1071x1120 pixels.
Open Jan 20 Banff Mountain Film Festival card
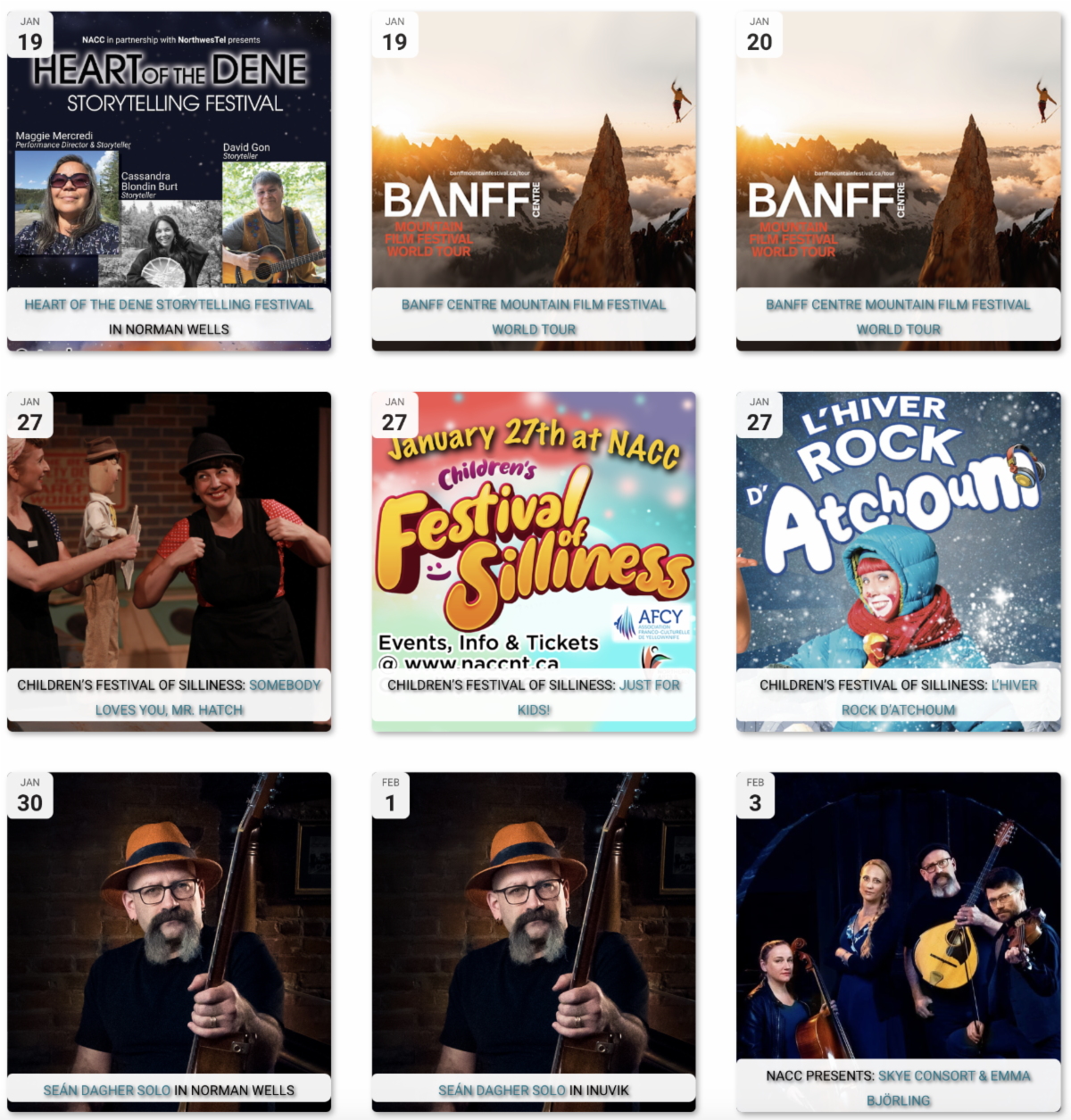pos(898,305)
